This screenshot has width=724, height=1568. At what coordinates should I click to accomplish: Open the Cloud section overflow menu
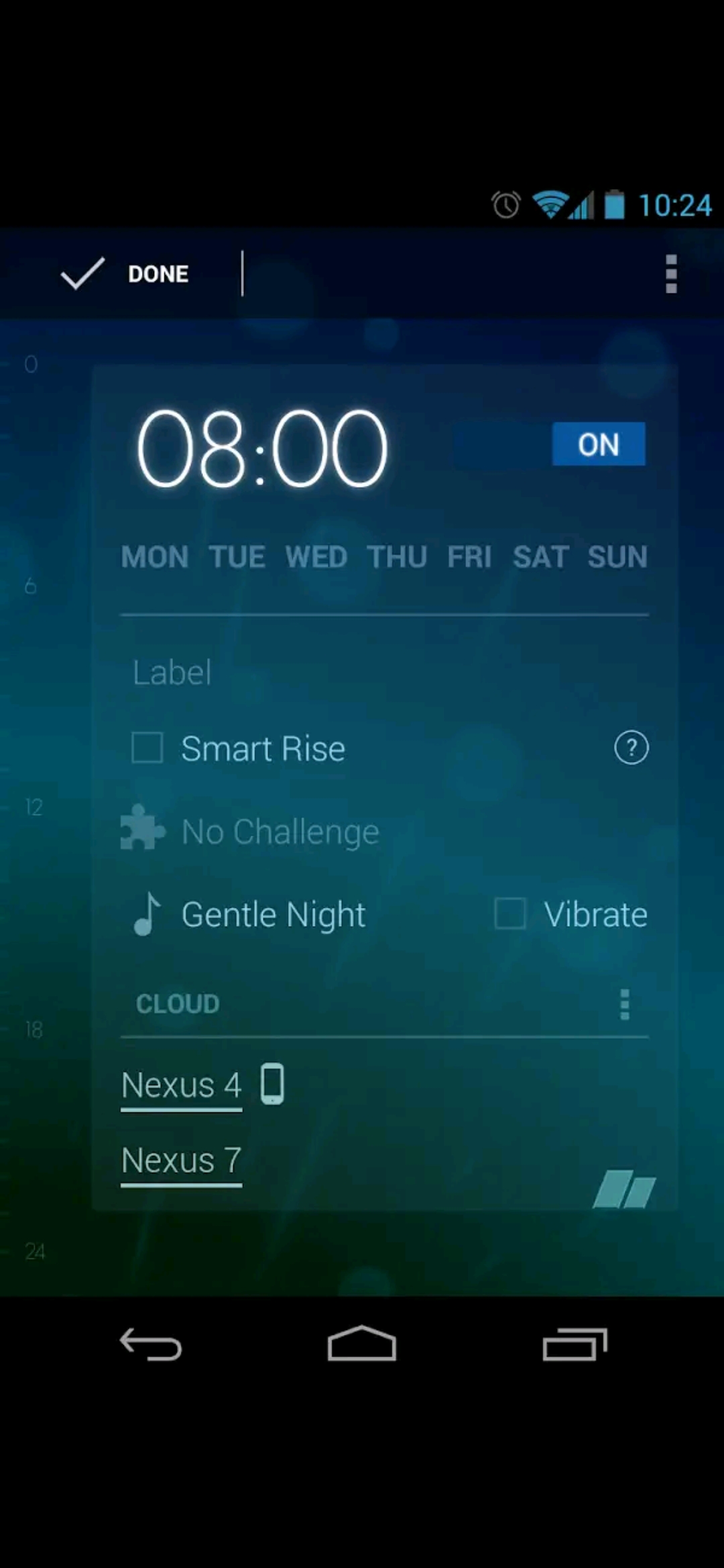coord(625,1004)
